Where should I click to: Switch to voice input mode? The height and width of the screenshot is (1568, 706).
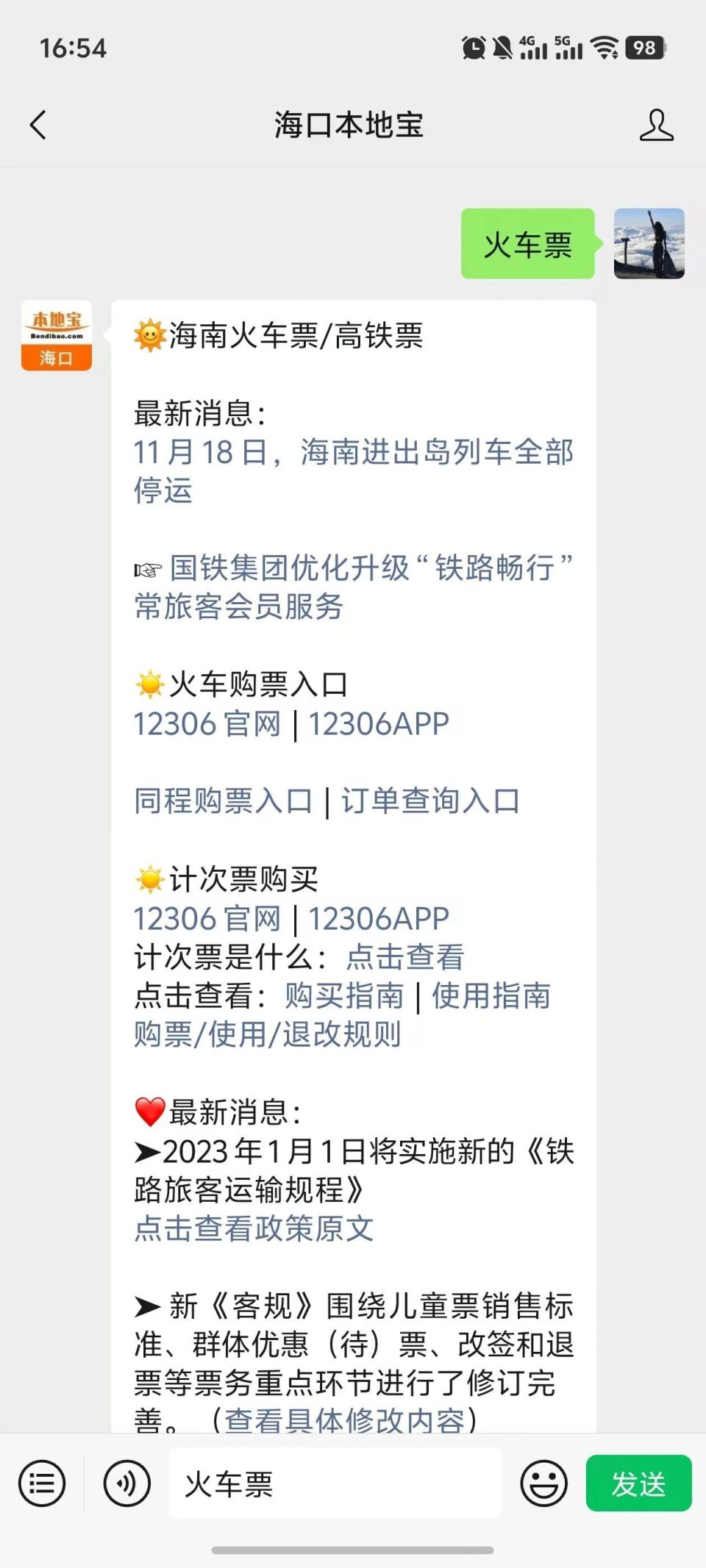[x=126, y=1483]
